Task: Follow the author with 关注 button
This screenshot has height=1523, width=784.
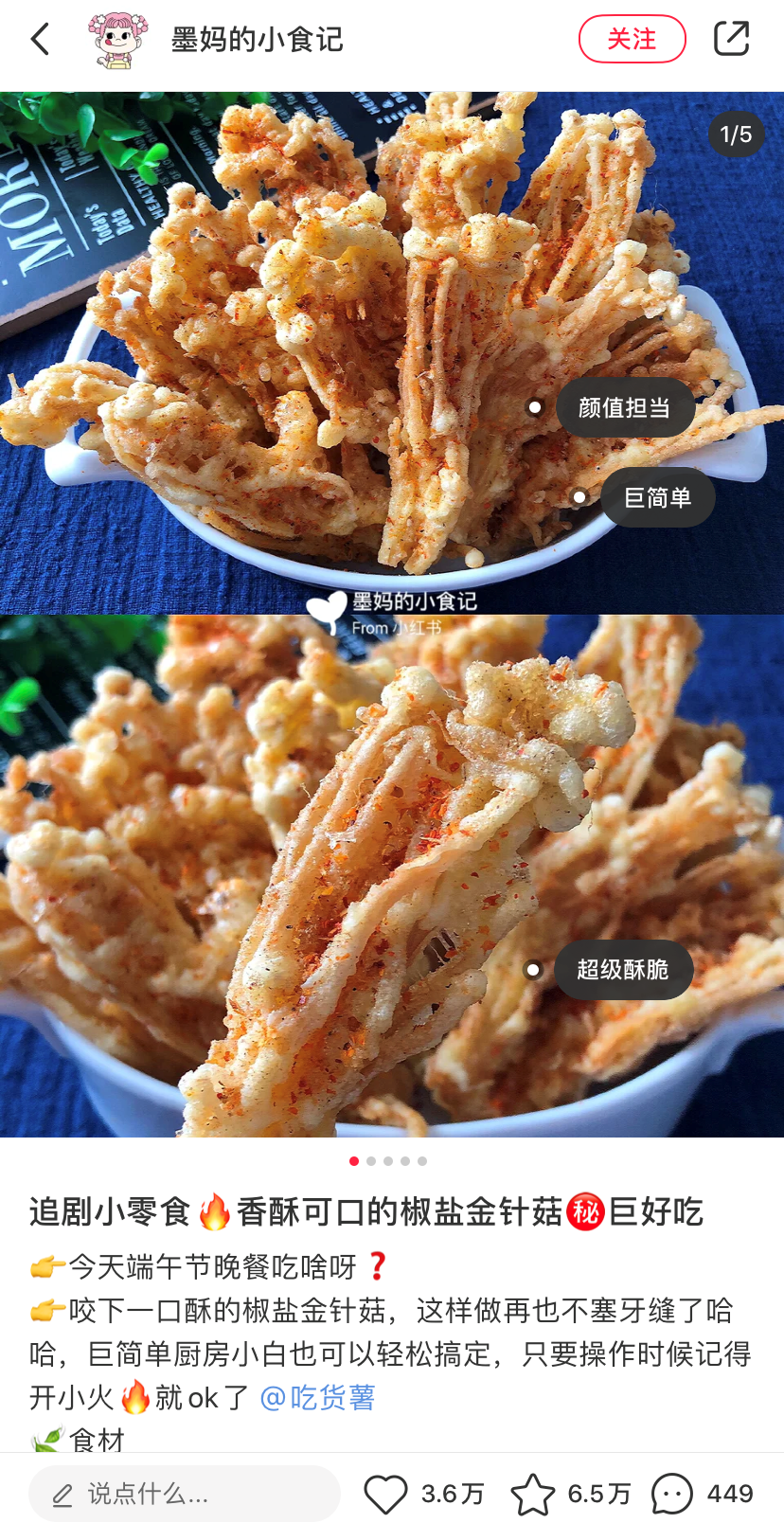Action: pos(632,40)
